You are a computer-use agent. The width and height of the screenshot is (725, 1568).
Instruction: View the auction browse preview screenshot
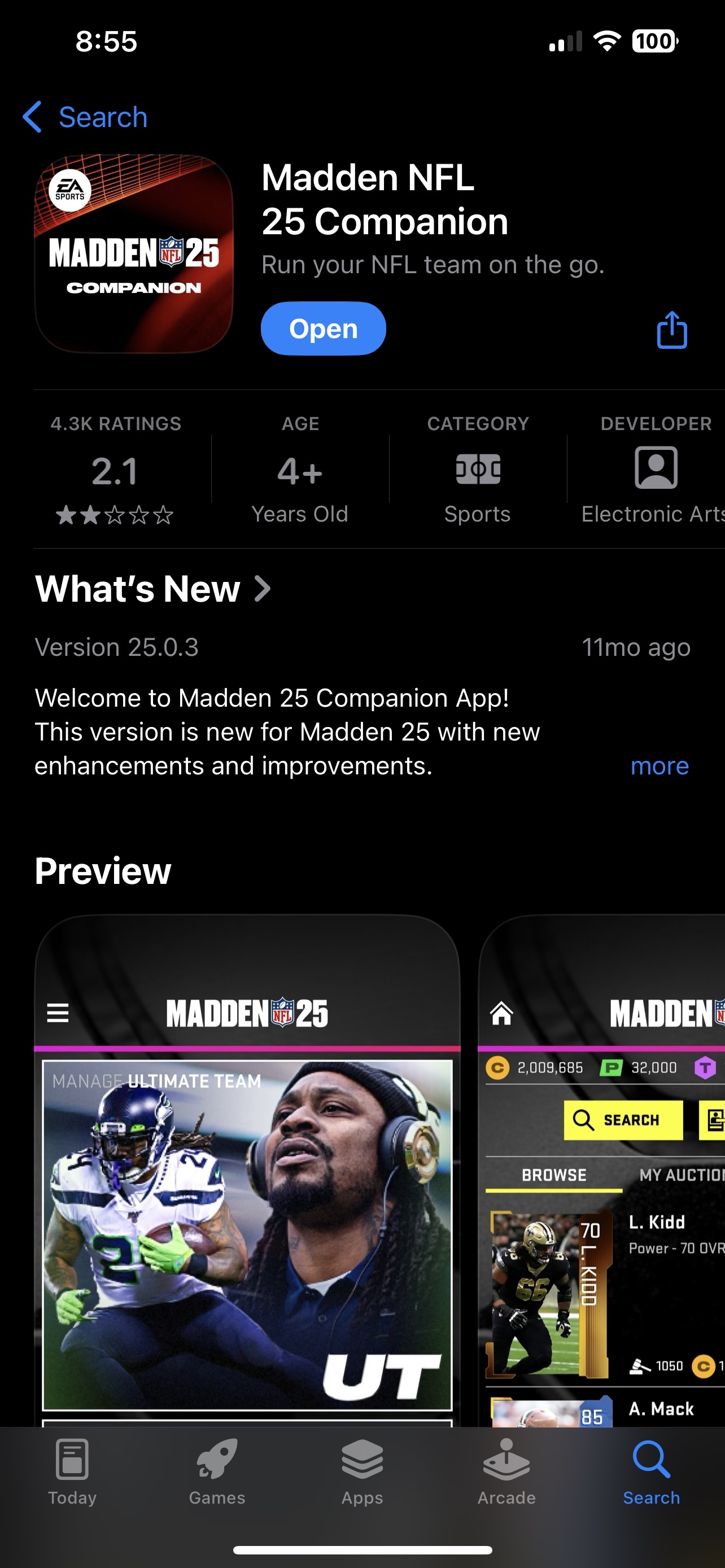pyautogui.click(x=602, y=1175)
